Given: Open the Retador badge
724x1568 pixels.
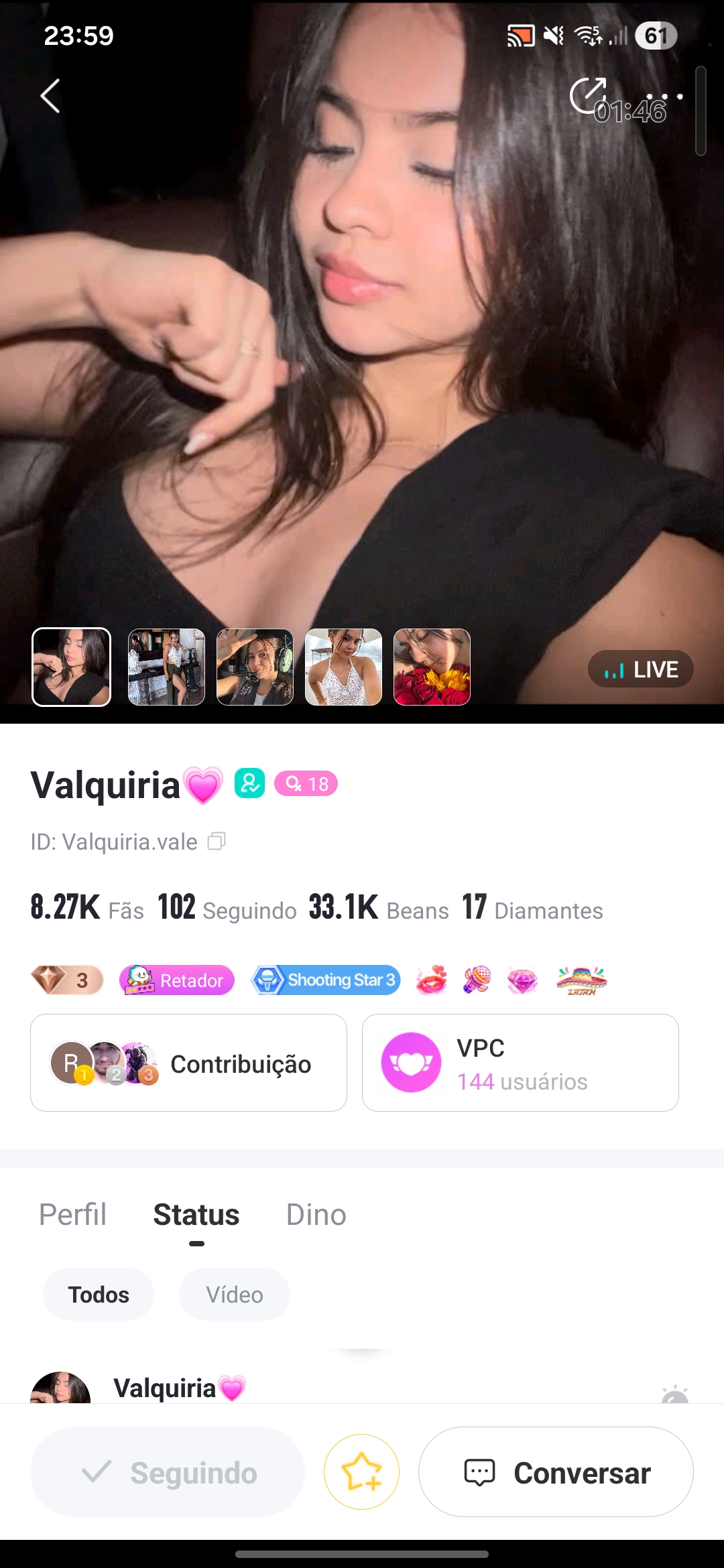Looking at the screenshot, I should click(177, 980).
